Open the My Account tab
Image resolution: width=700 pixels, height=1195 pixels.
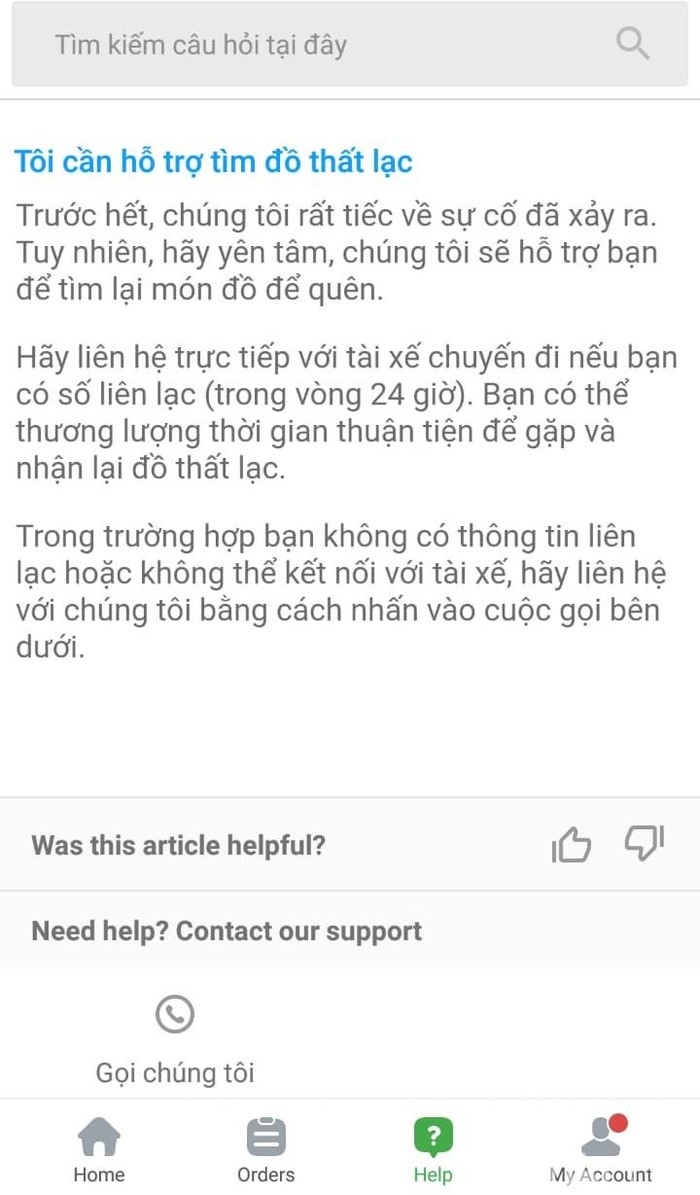(601, 1150)
